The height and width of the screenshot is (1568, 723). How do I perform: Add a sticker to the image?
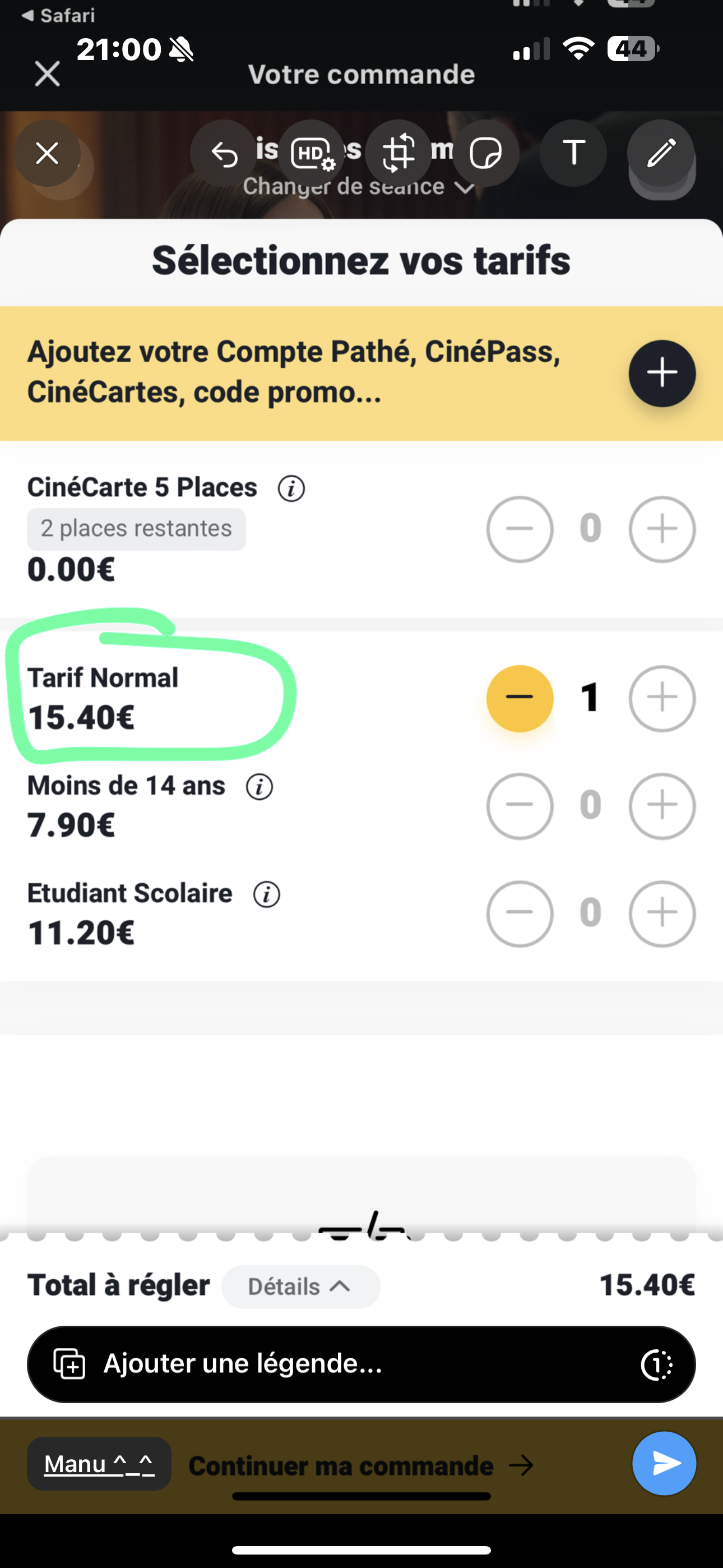coord(486,154)
